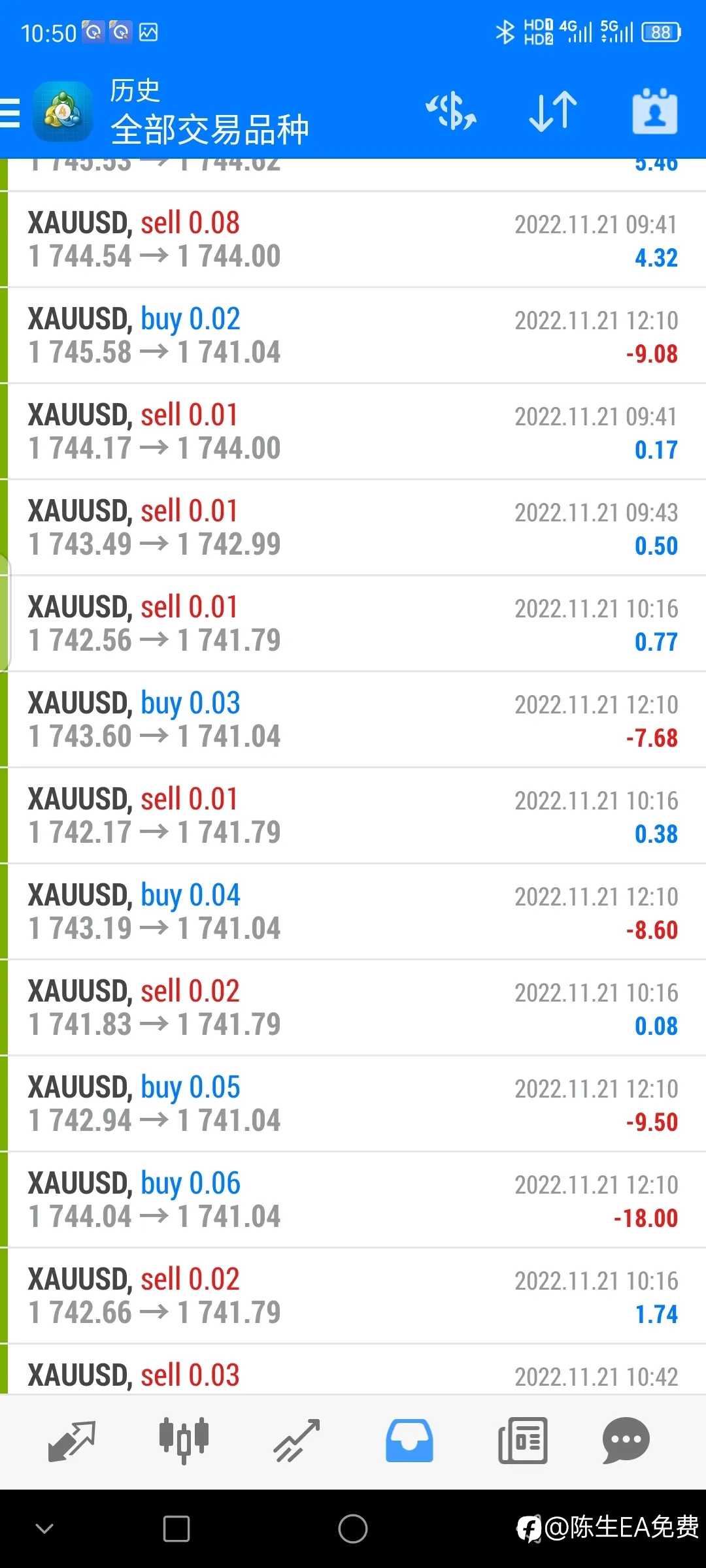Open the calendar date range picker

click(654, 111)
